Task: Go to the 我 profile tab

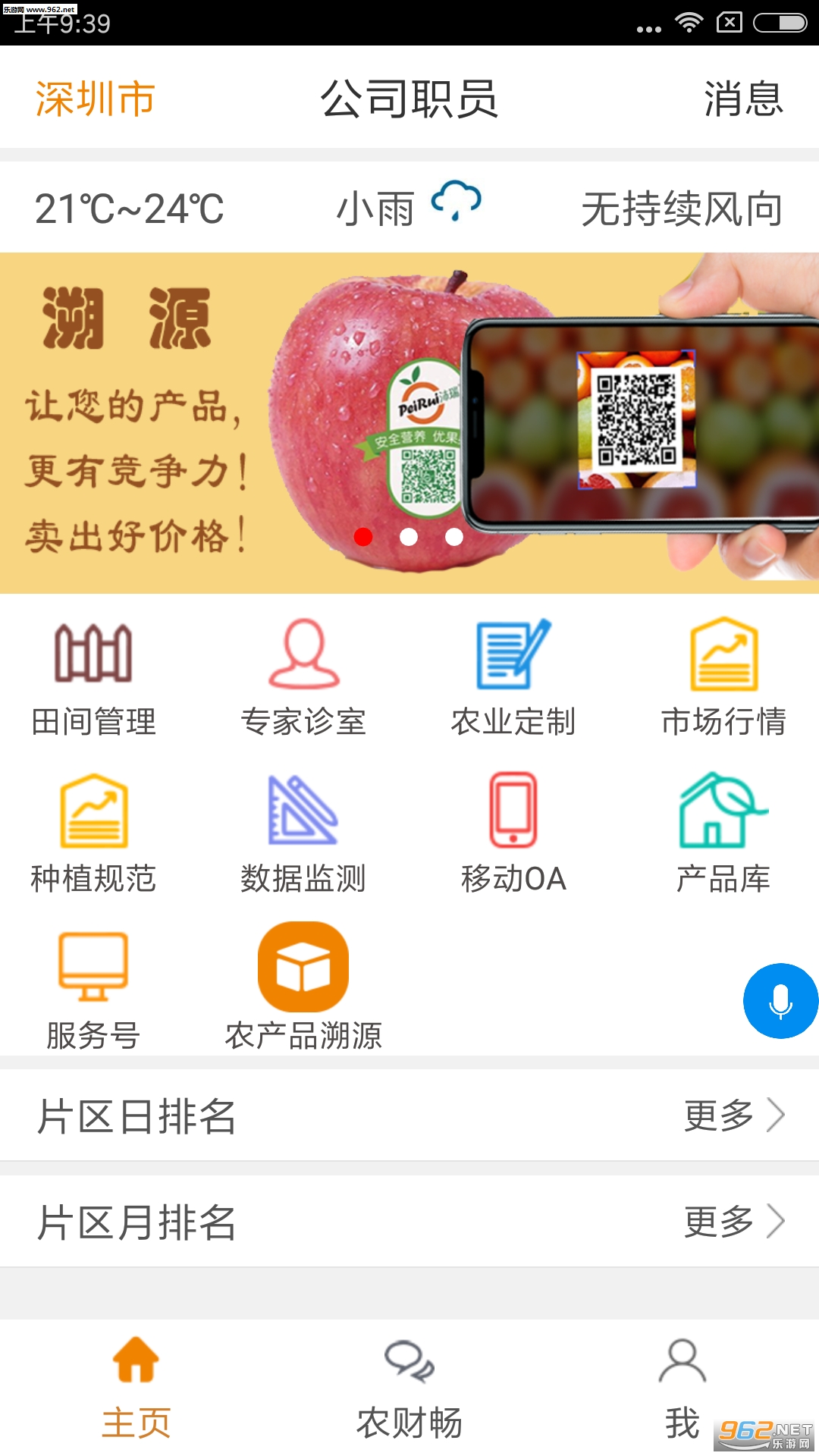Action: (682, 1388)
